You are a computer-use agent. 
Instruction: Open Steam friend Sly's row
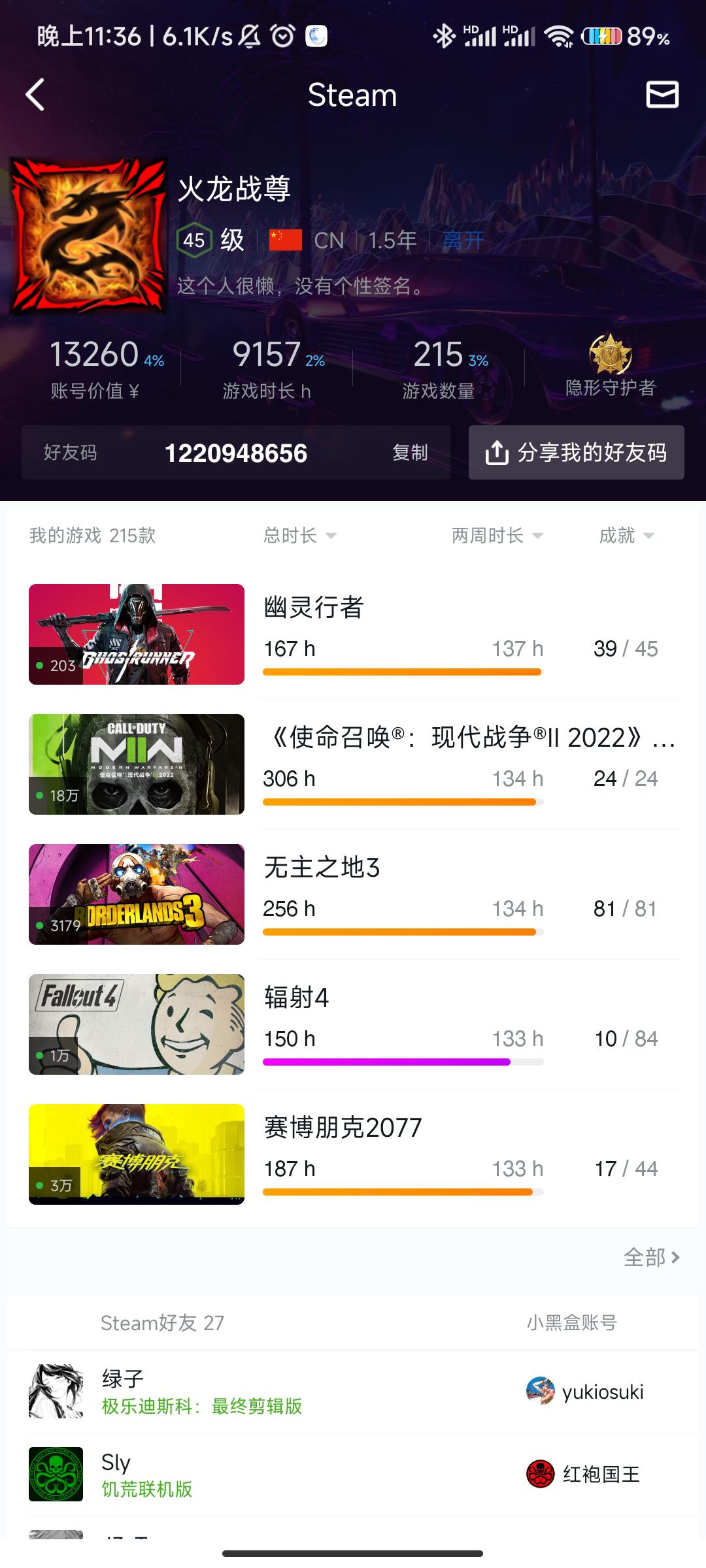196,1475
